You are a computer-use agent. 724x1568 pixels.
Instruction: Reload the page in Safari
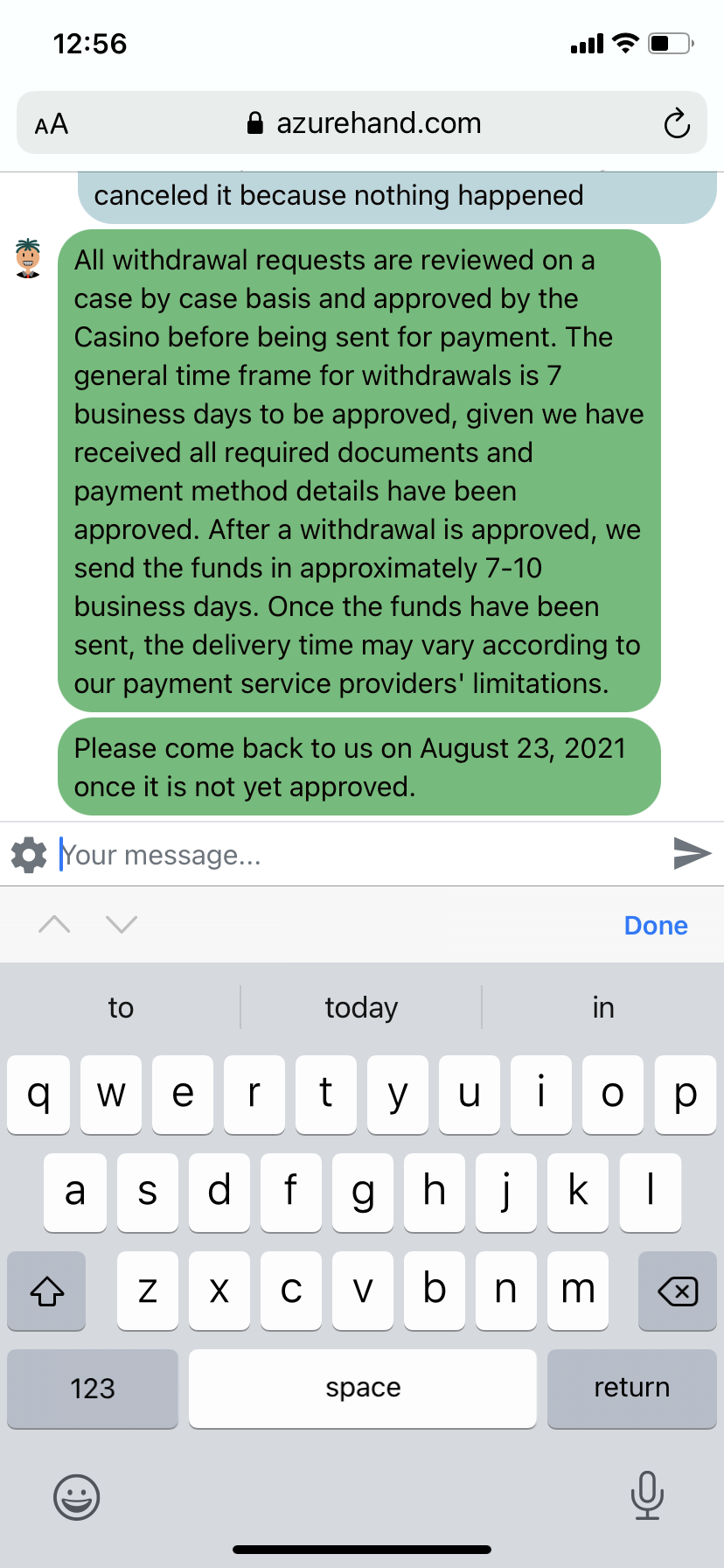click(x=676, y=123)
